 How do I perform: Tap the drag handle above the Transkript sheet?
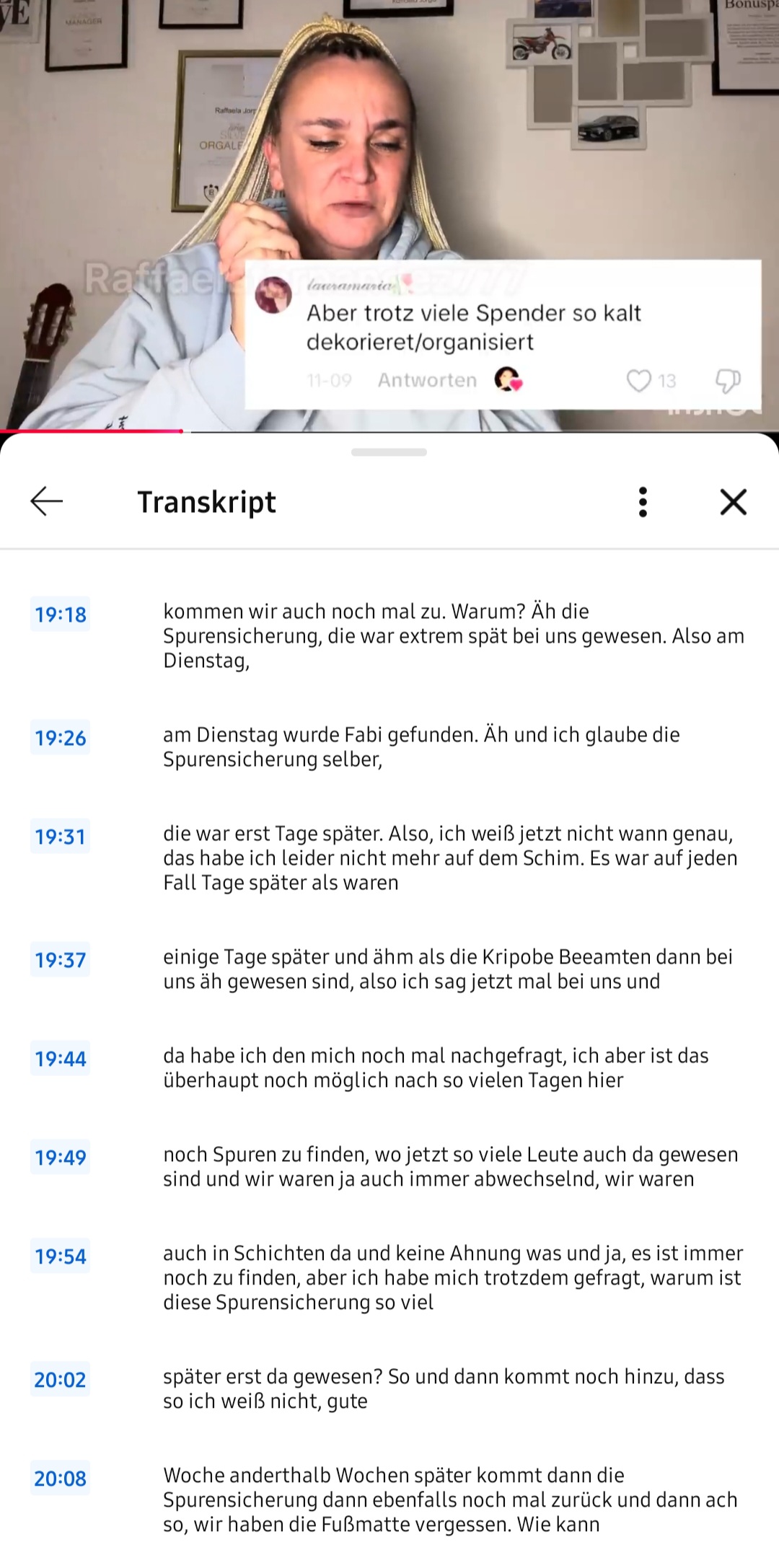388,454
